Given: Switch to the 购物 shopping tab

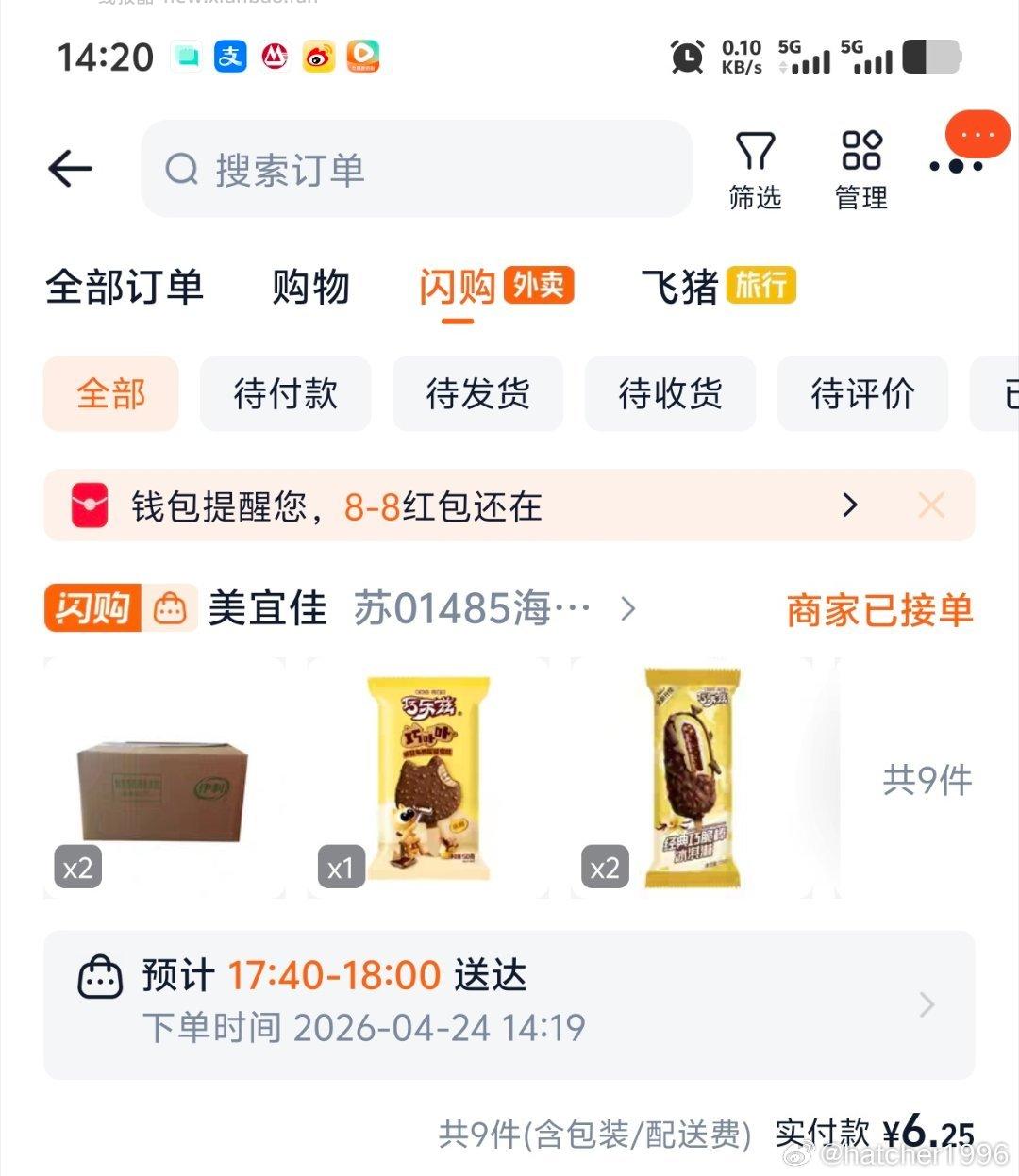Looking at the screenshot, I should tap(312, 288).
